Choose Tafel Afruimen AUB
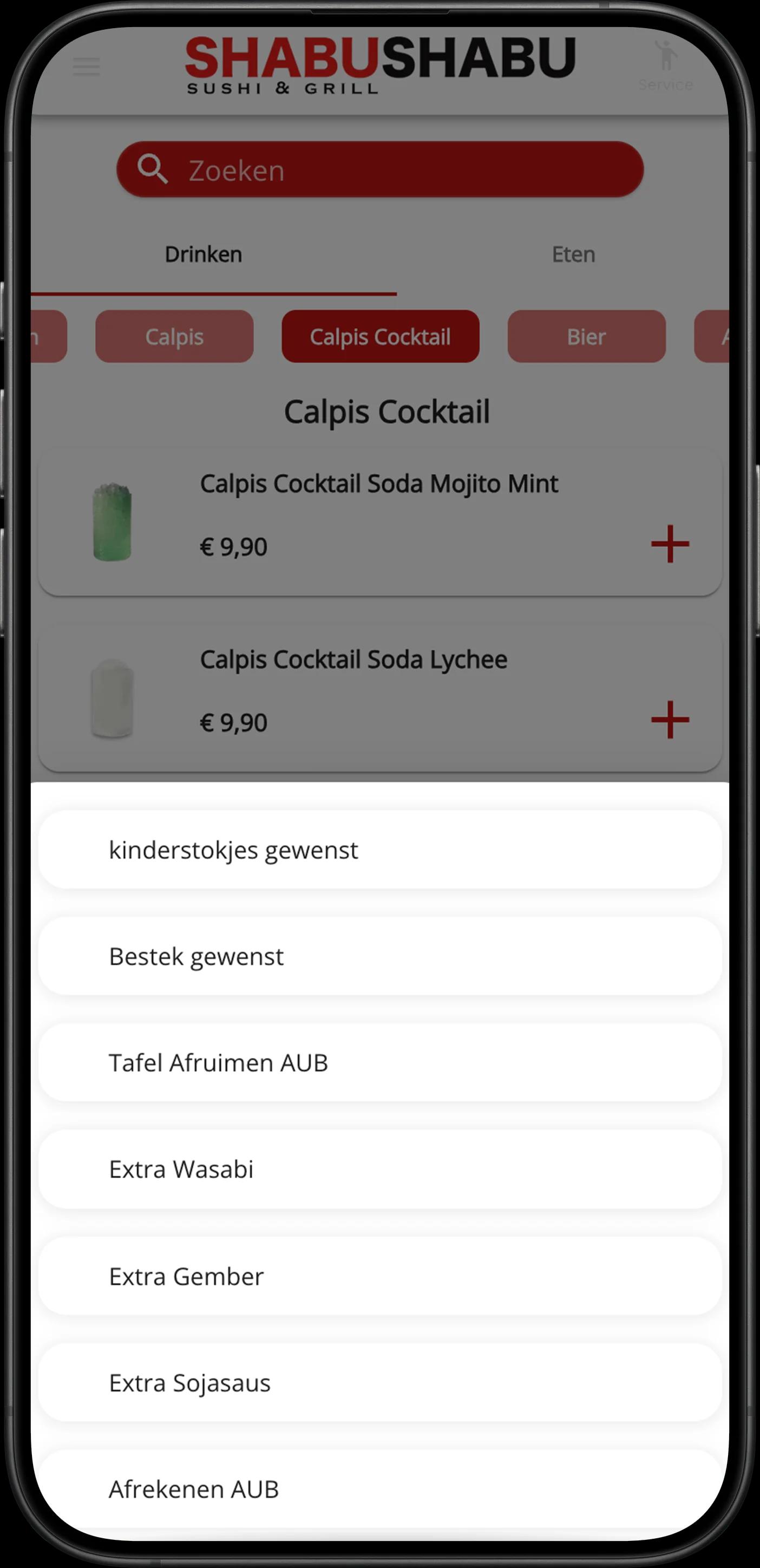This screenshot has height=1568, width=760. click(379, 1063)
